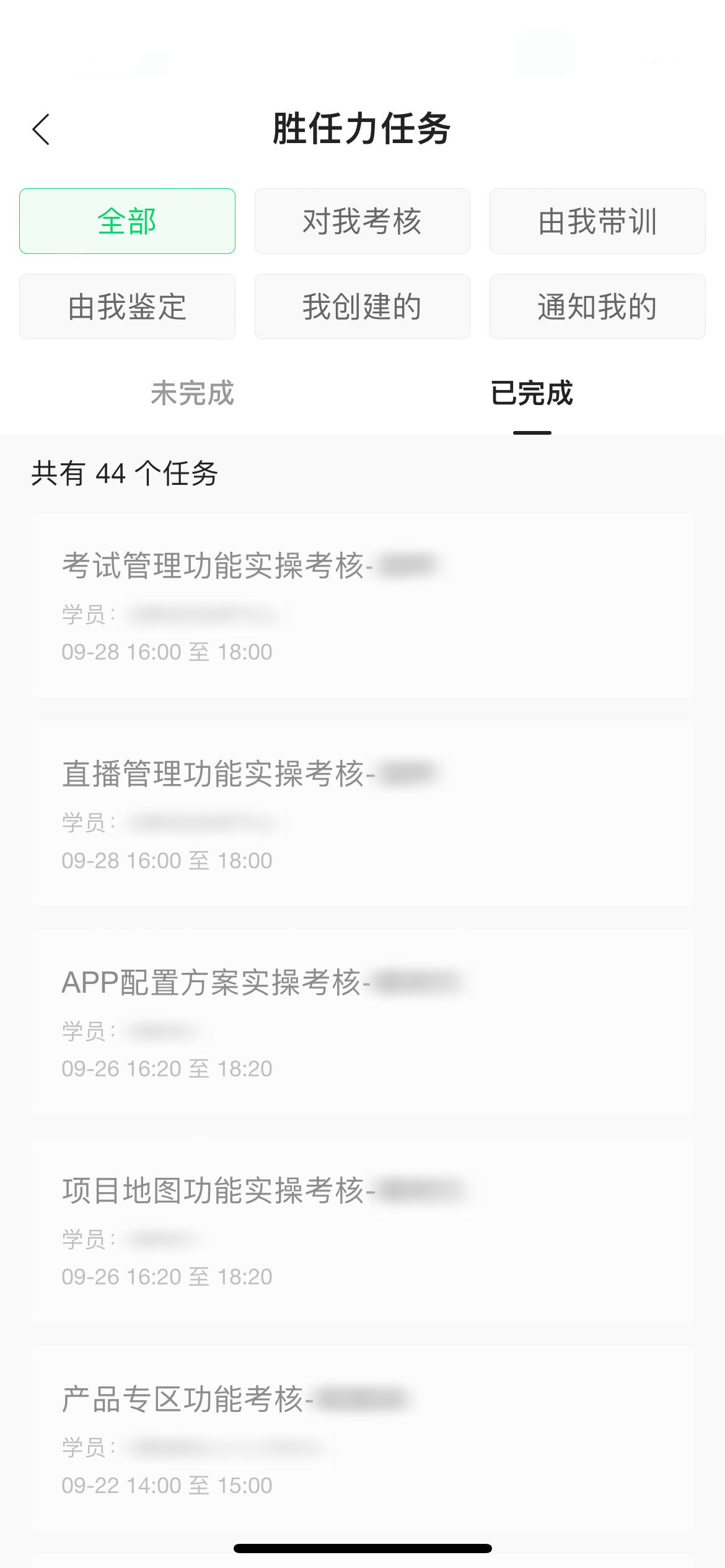
Task: Filter tasks by 由我鉴定
Action: pyautogui.click(x=127, y=307)
